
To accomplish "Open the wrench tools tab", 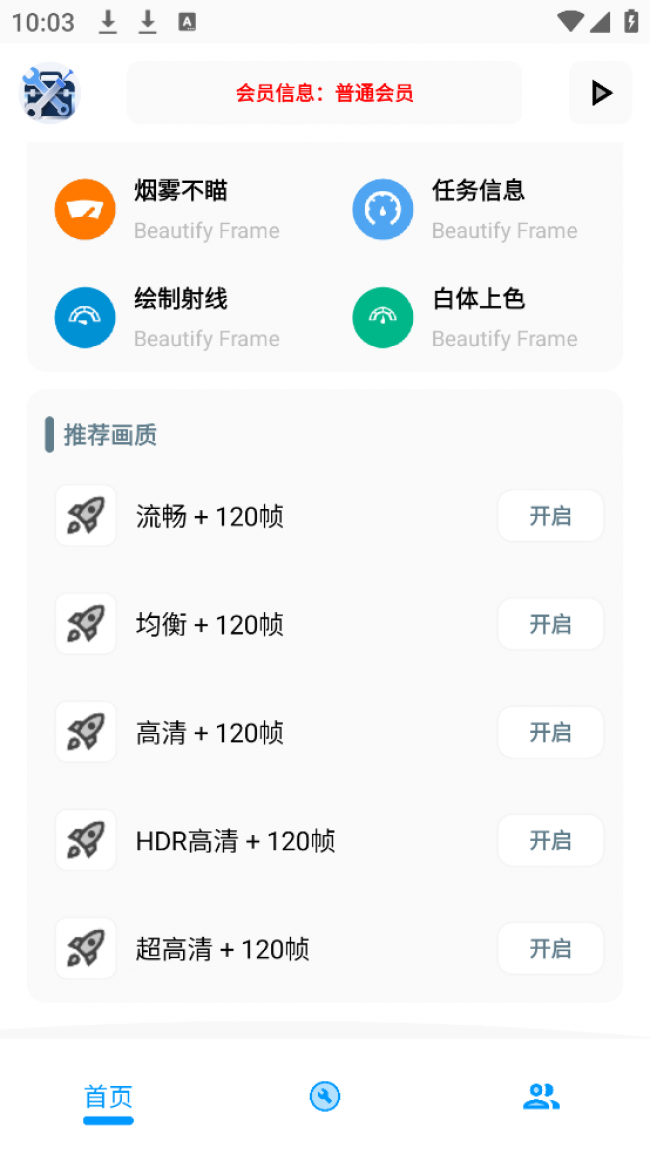I will (325, 1097).
